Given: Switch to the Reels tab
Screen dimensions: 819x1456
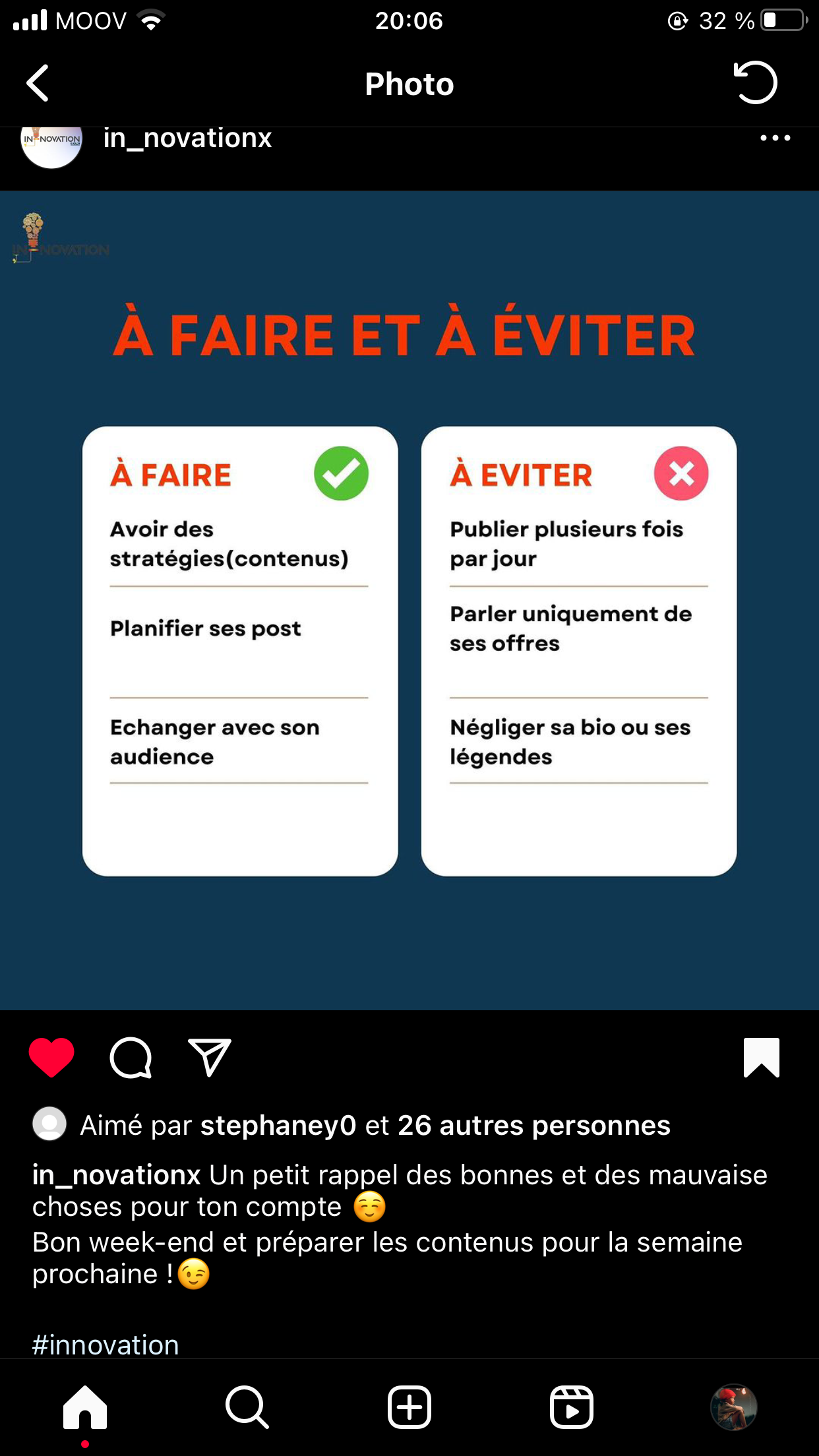Looking at the screenshot, I should tap(572, 1408).
